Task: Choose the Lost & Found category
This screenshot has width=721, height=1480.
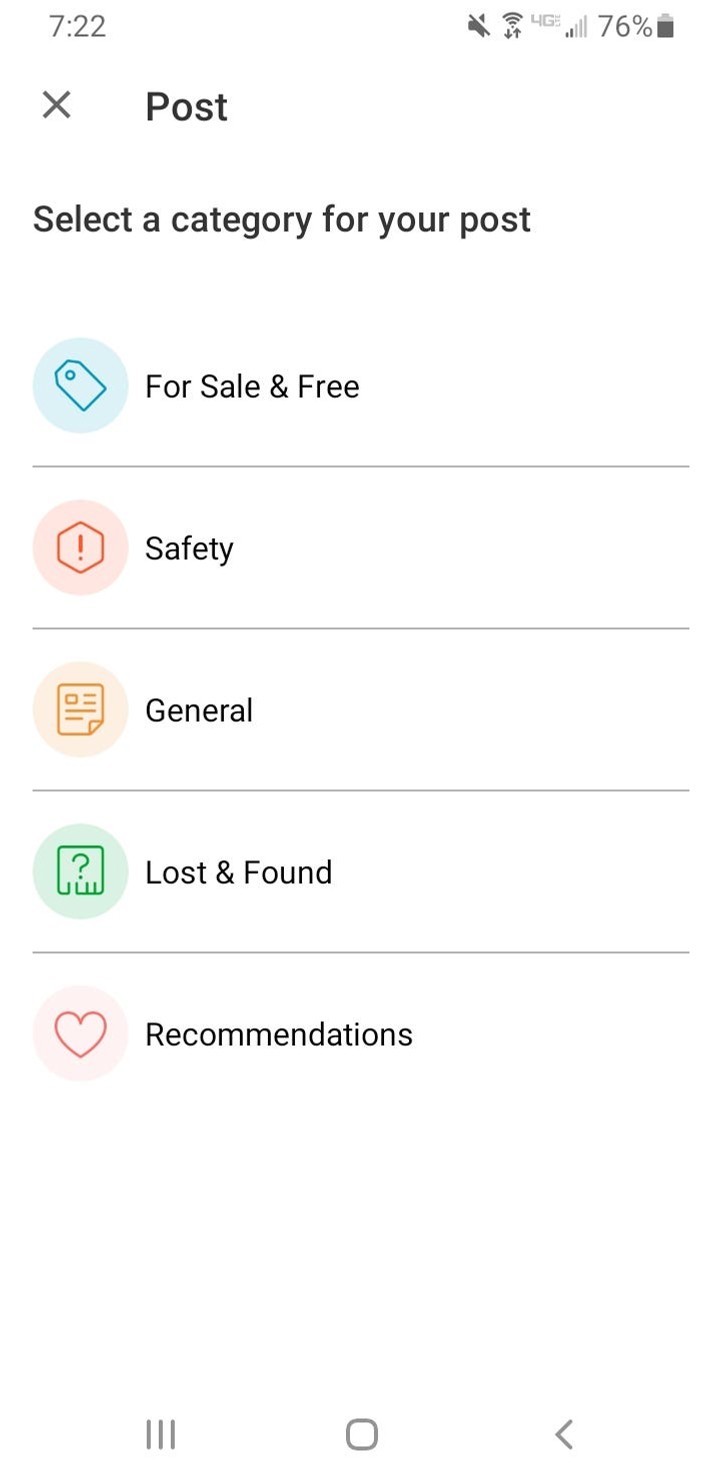Action: (238, 871)
